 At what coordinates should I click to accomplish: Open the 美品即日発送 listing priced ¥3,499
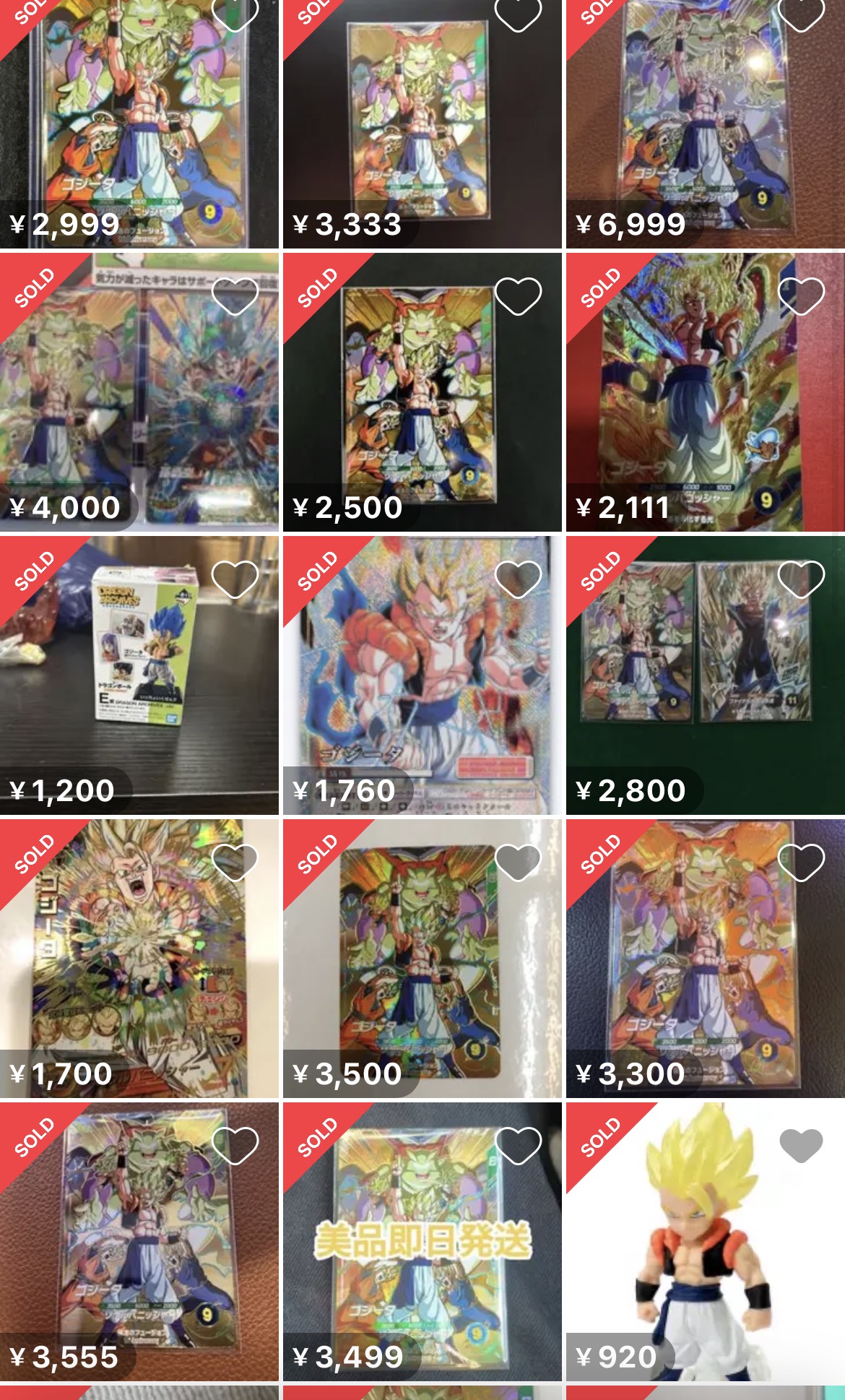tap(422, 1243)
